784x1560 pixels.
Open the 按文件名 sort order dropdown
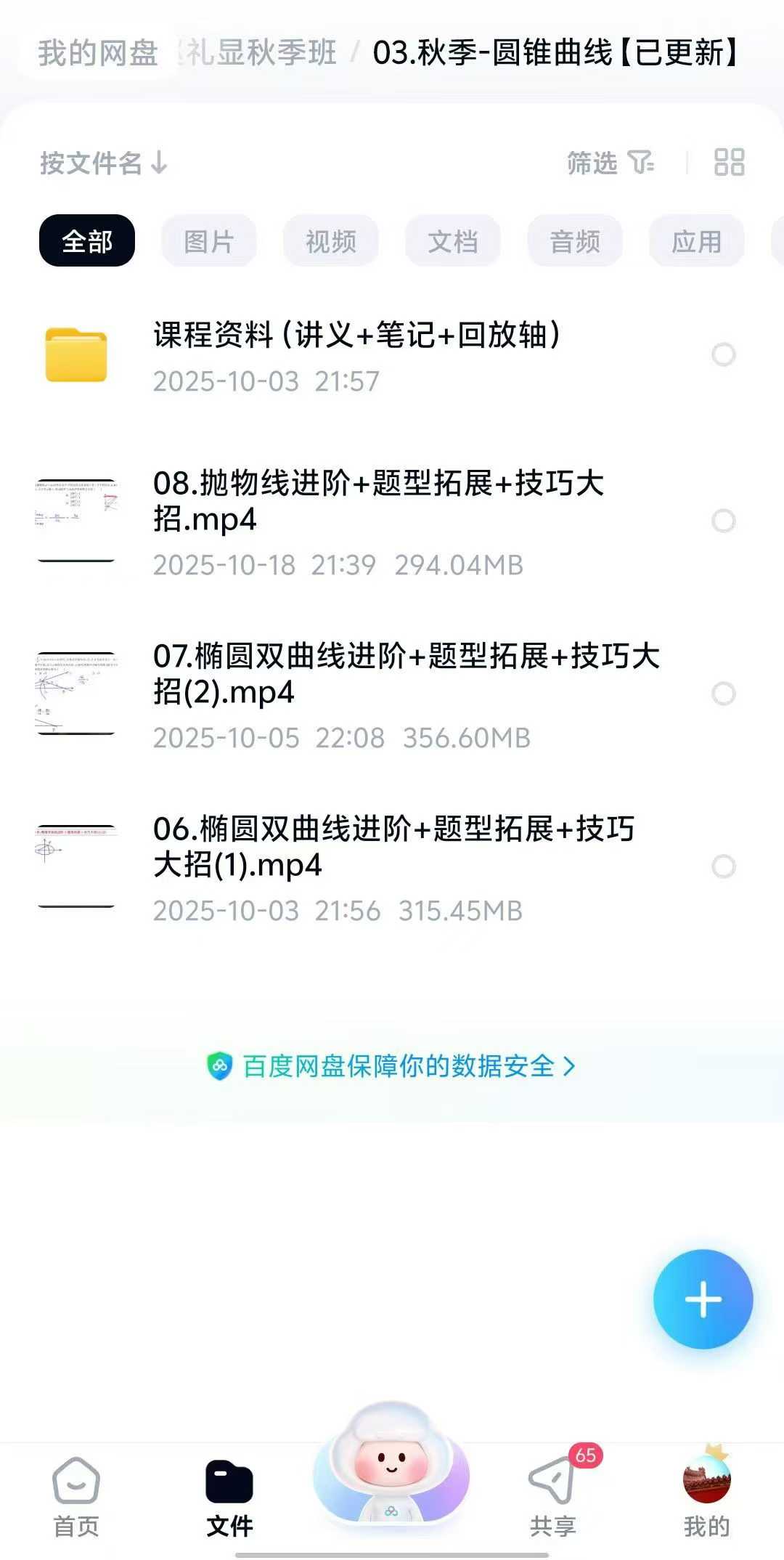point(102,164)
